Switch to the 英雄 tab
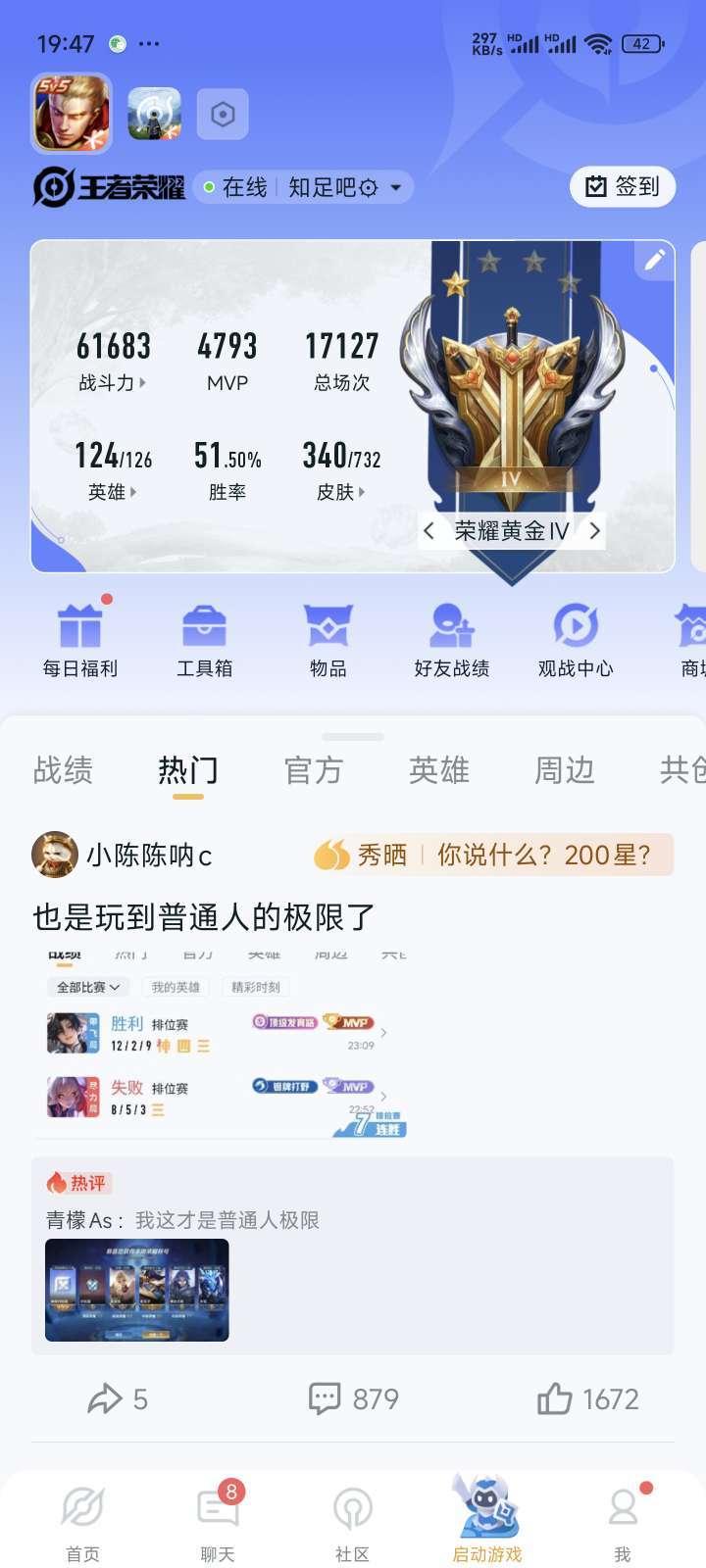The height and width of the screenshot is (1568, 706). click(x=439, y=770)
